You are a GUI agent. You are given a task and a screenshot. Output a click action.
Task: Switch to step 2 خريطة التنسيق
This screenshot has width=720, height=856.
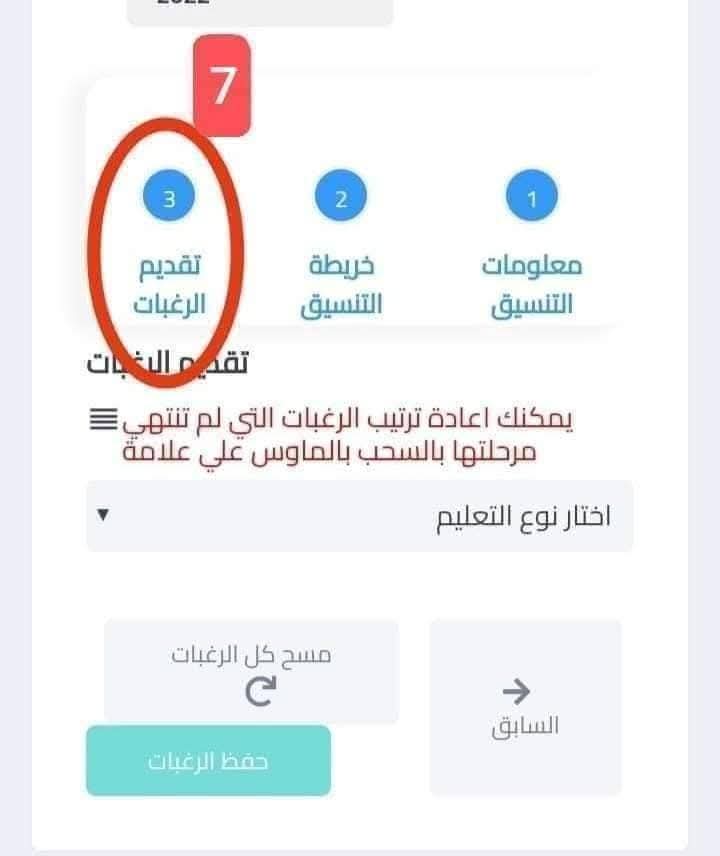pos(341,199)
